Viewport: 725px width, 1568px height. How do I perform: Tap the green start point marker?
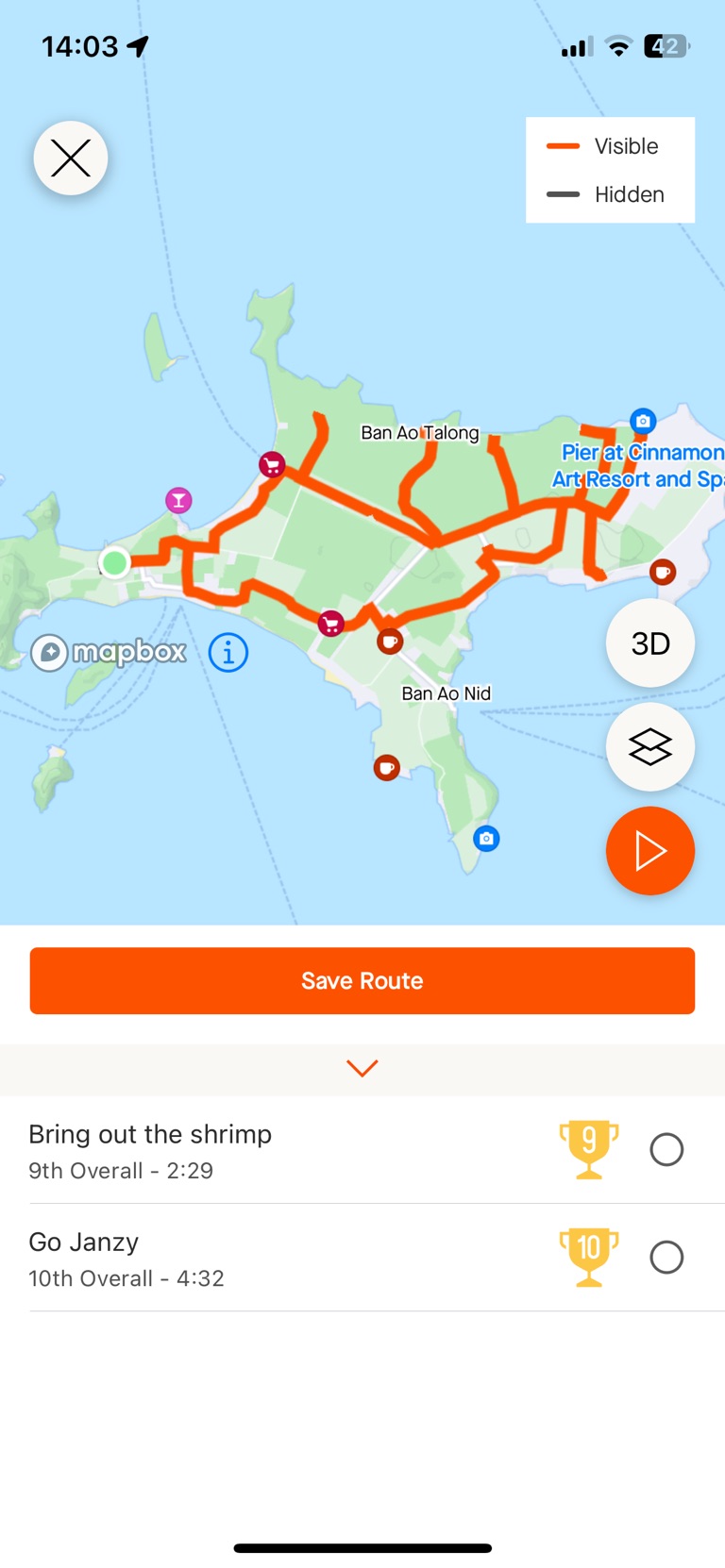[115, 563]
